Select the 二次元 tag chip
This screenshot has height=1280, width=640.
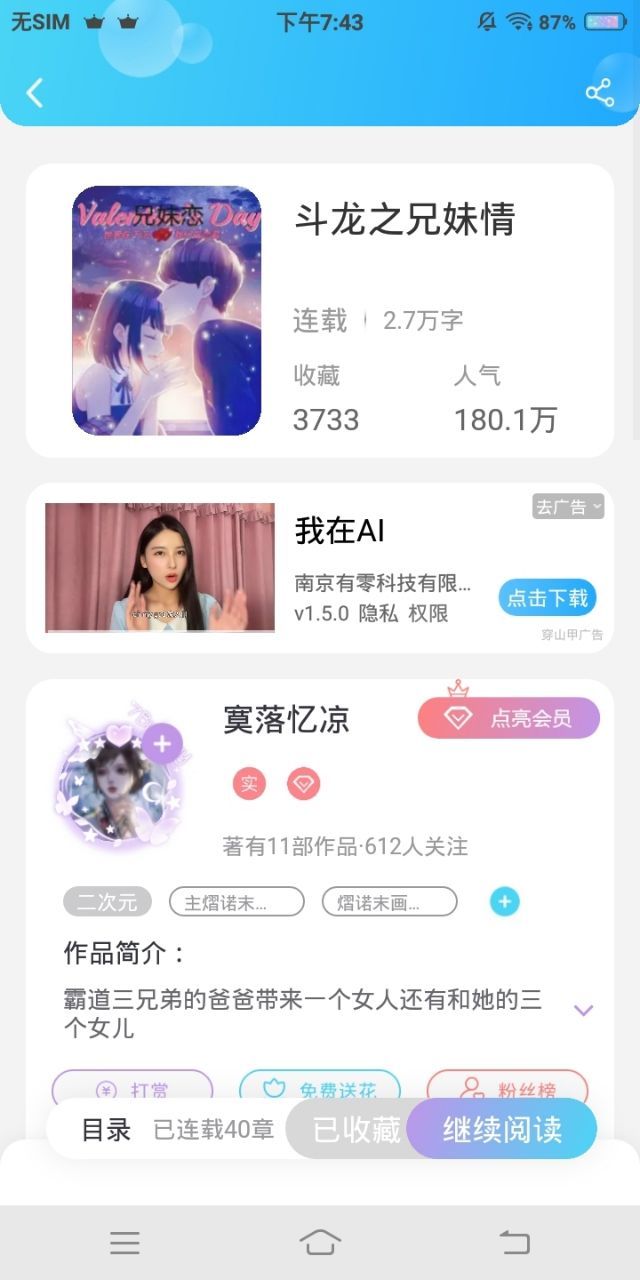tap(107, 902)
